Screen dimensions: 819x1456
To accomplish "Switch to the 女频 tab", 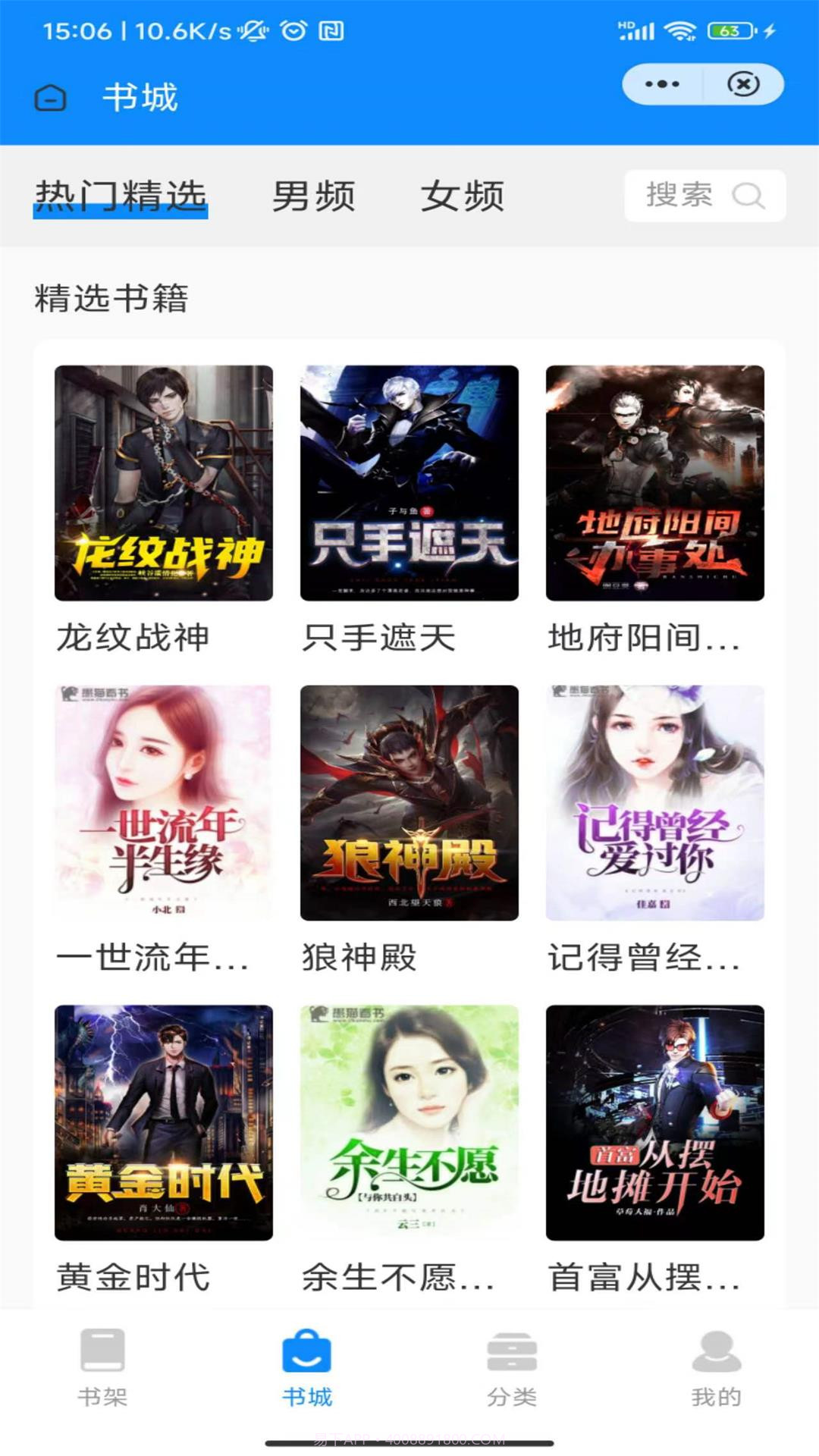I will (463, 195).
